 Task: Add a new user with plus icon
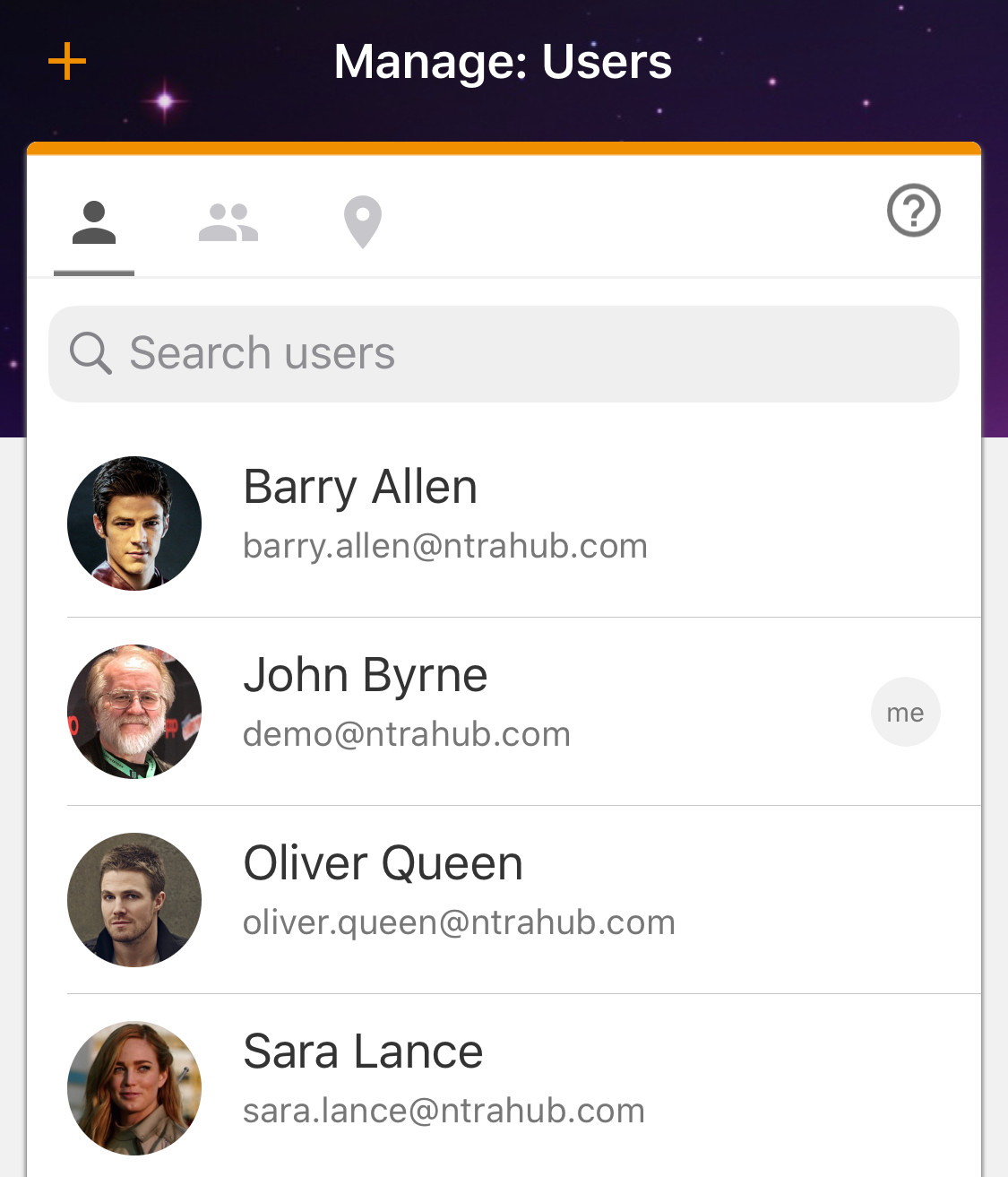point(67,62)
